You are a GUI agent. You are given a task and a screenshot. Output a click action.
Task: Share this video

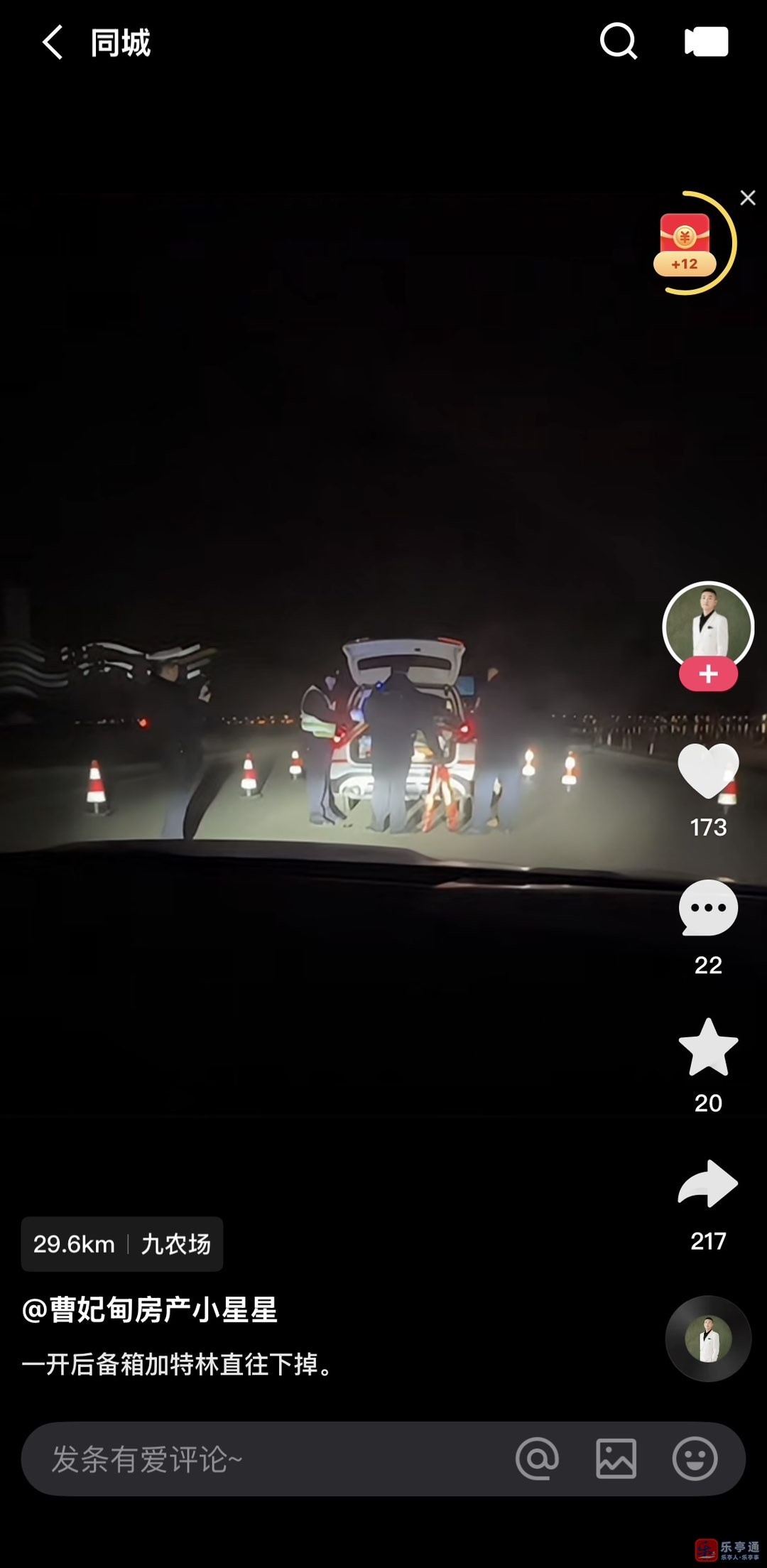708,1184
